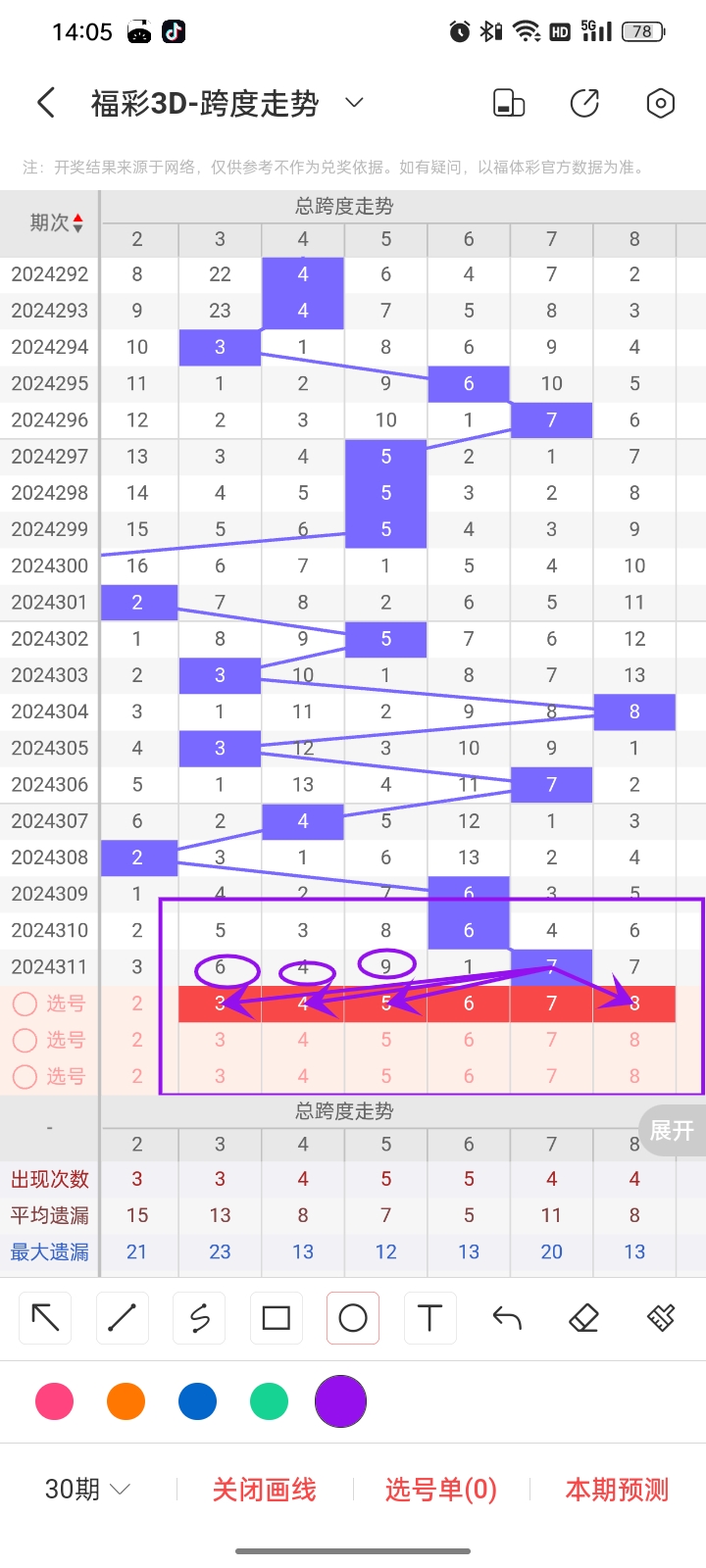Tap 关闭画线 to close drawing mode
This screenshot has height=1568, width=706.
coord(265,1490)
